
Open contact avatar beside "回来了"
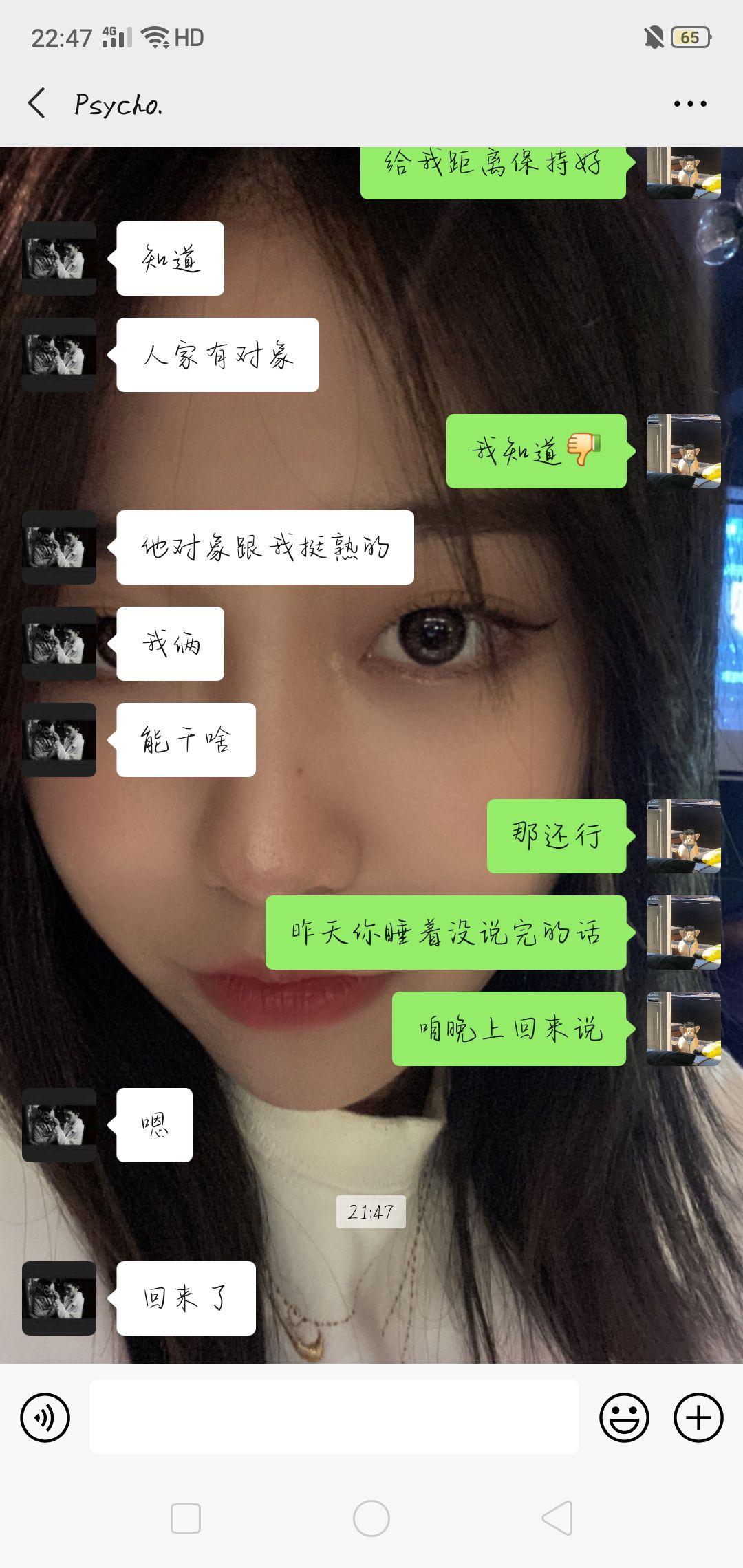(59, 1298)
